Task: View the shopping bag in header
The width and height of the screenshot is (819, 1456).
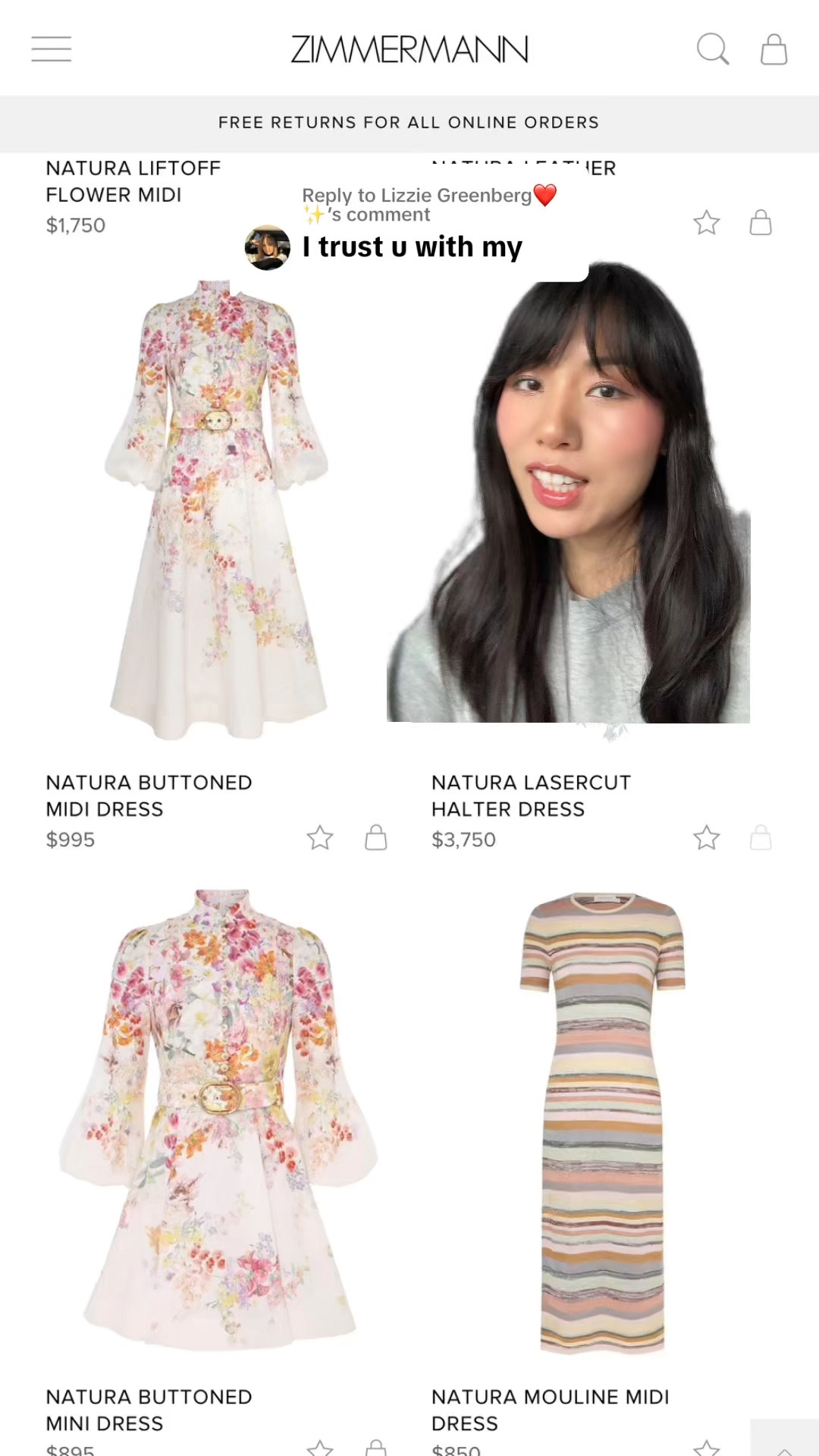Action: (773, 49)
